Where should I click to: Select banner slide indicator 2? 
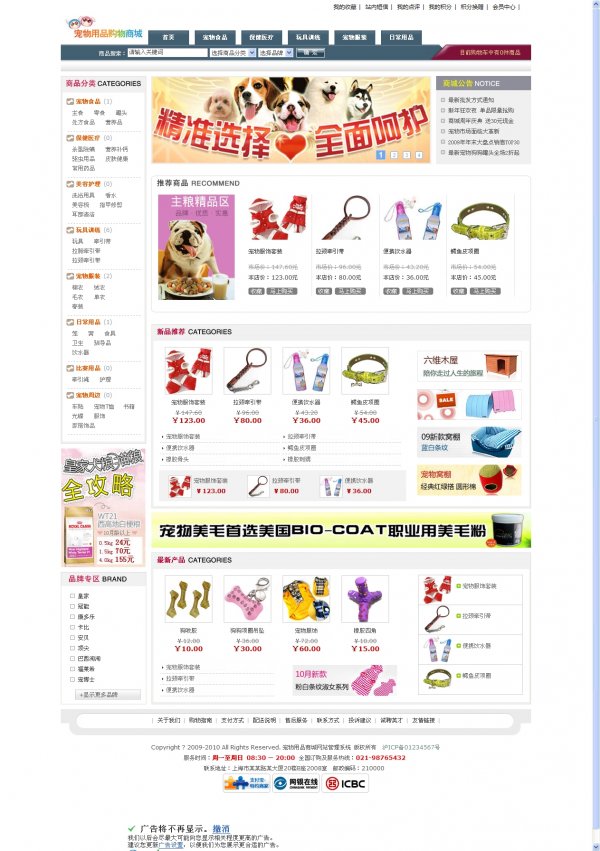click(394, 155)
